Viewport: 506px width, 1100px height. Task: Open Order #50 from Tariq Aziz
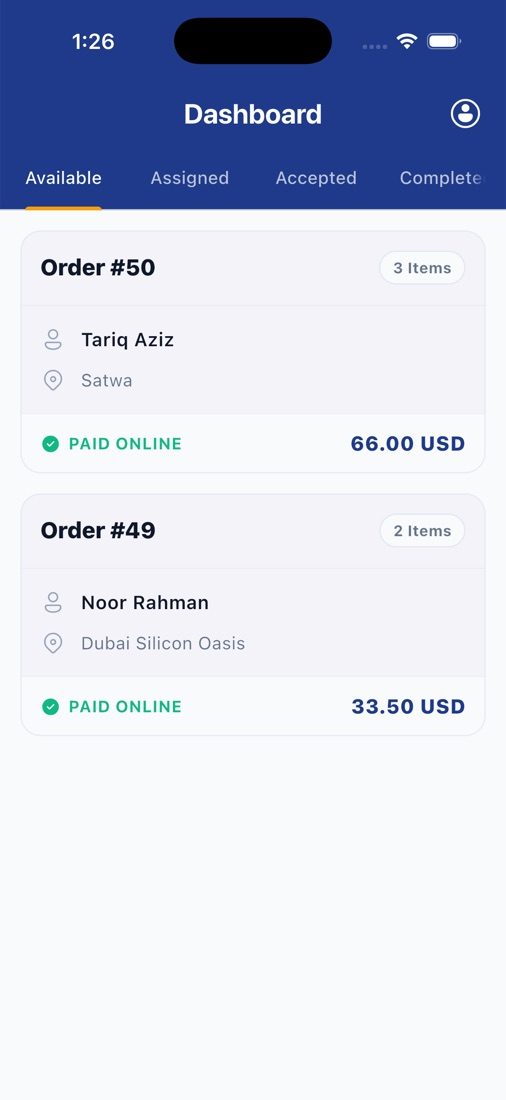(253, 351)
